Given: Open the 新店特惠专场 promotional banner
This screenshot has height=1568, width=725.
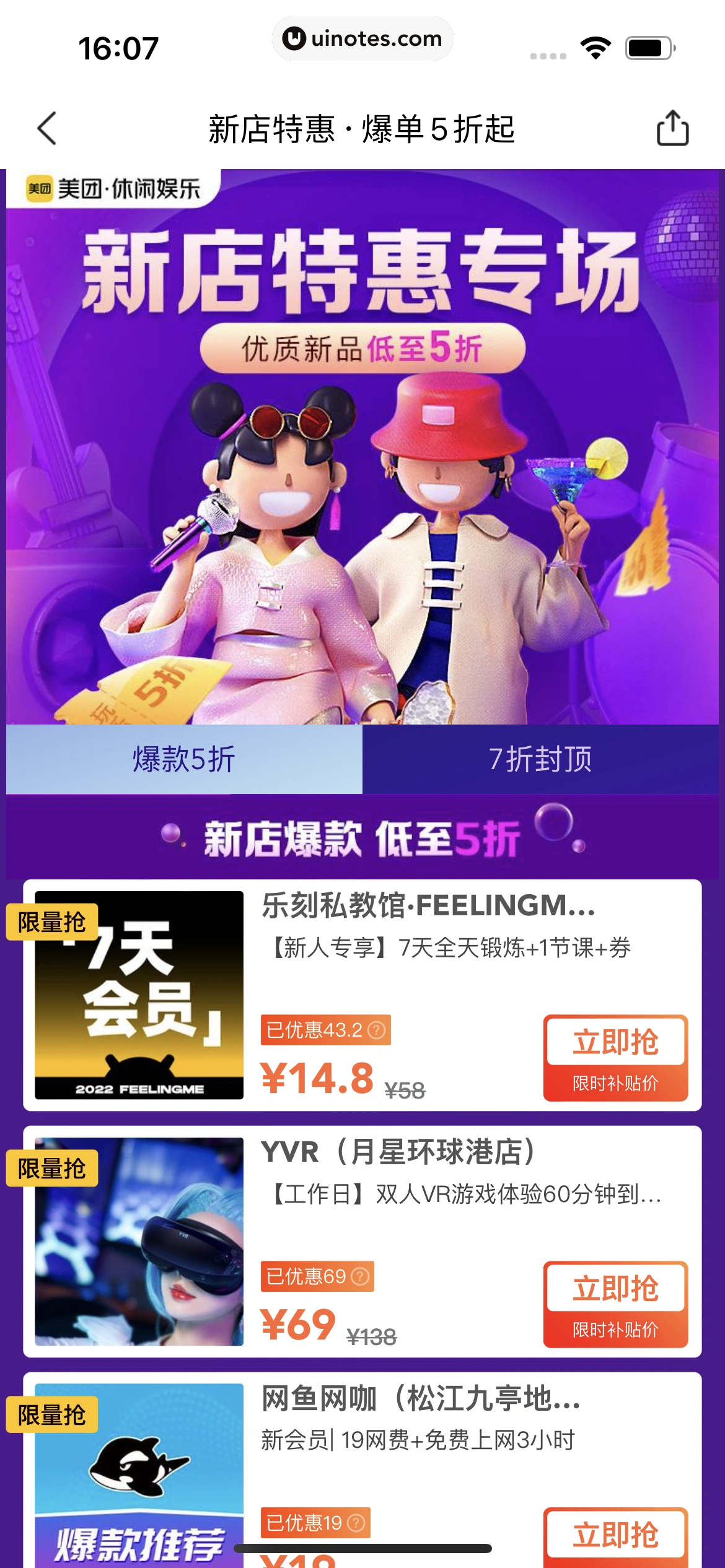Looking at the screenshot, I should (x=362, y=446).
